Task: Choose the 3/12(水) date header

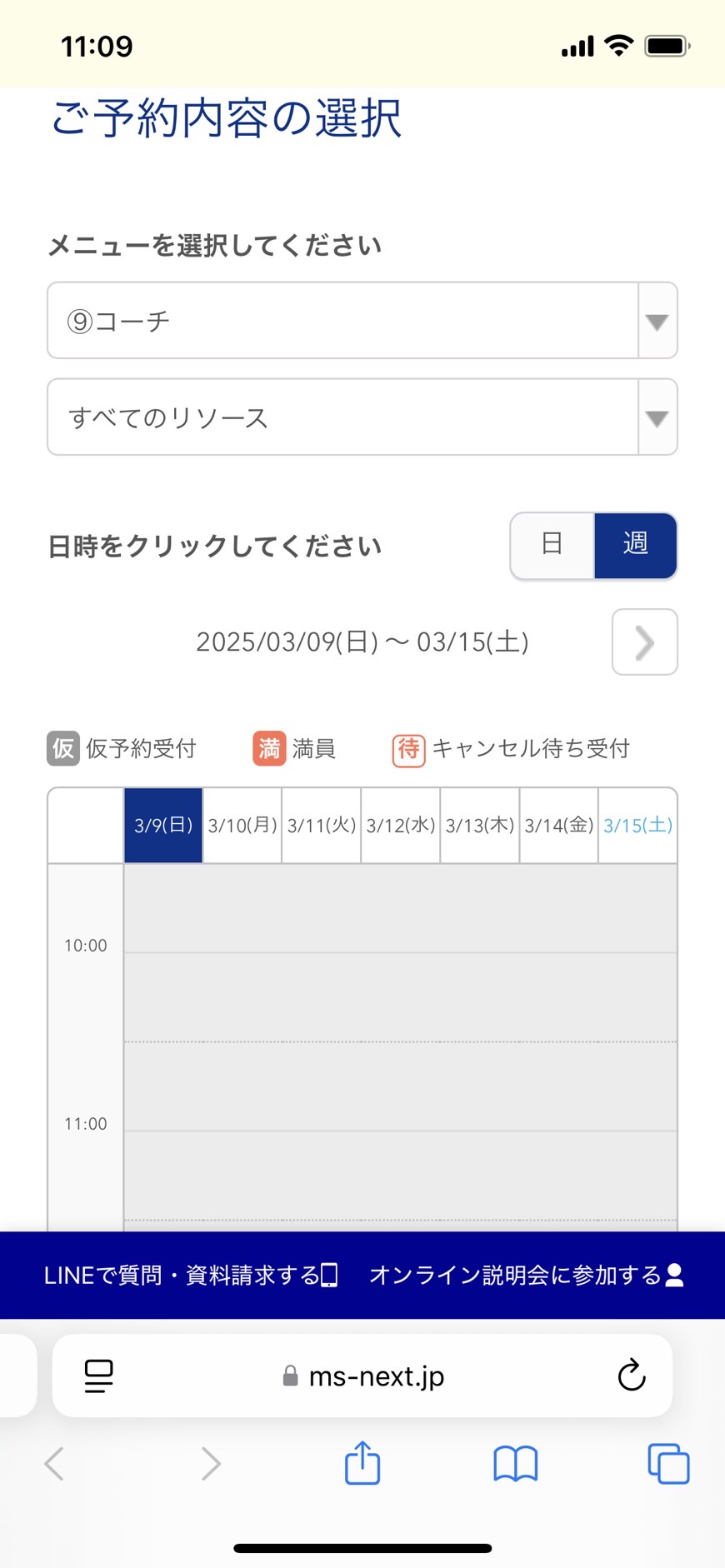Action: click(x=401, y=825)
